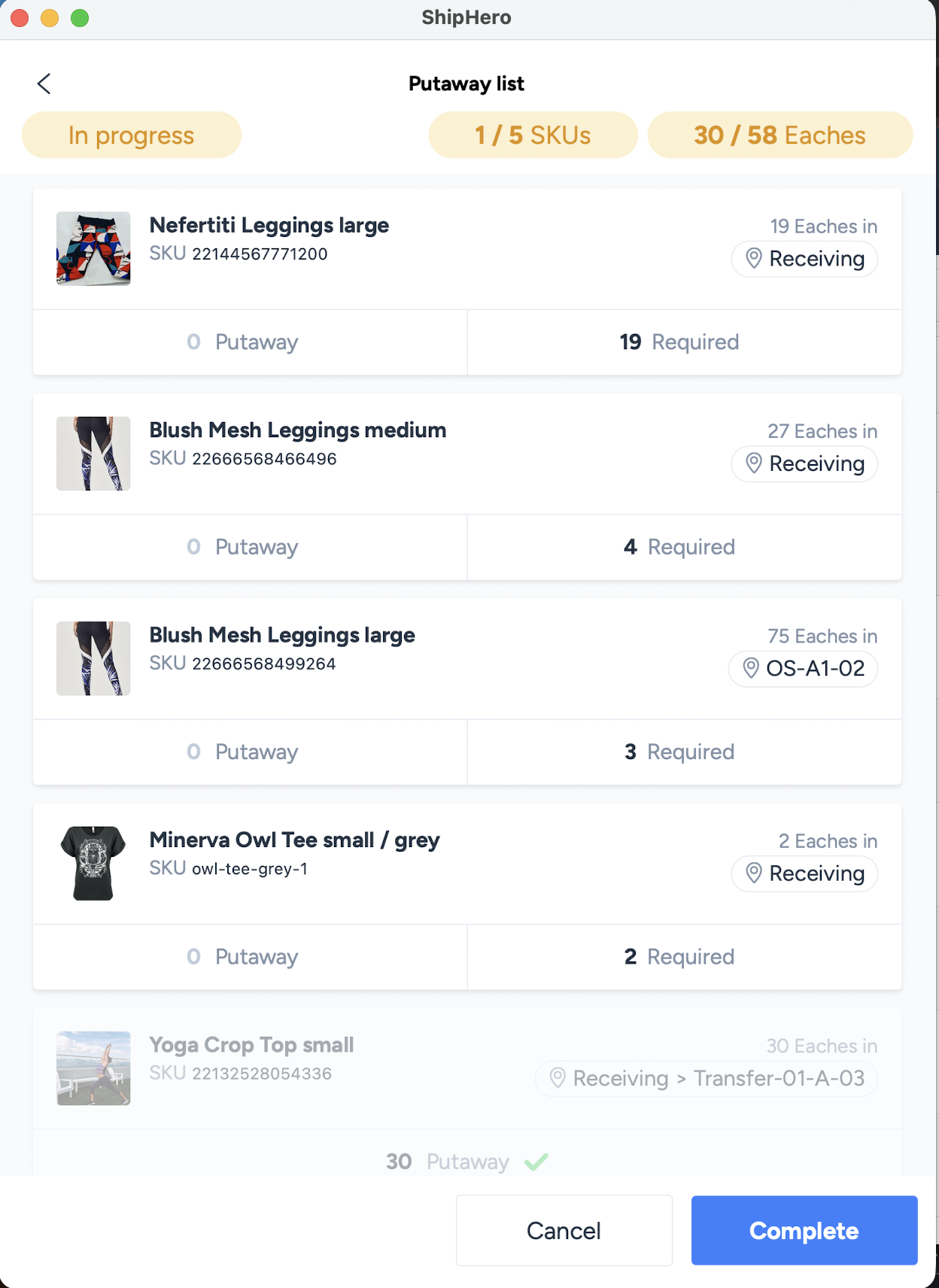Select Blush Mesh Leggings large card
This screenshot has height=1288, width=939.
tap(281, 636)
